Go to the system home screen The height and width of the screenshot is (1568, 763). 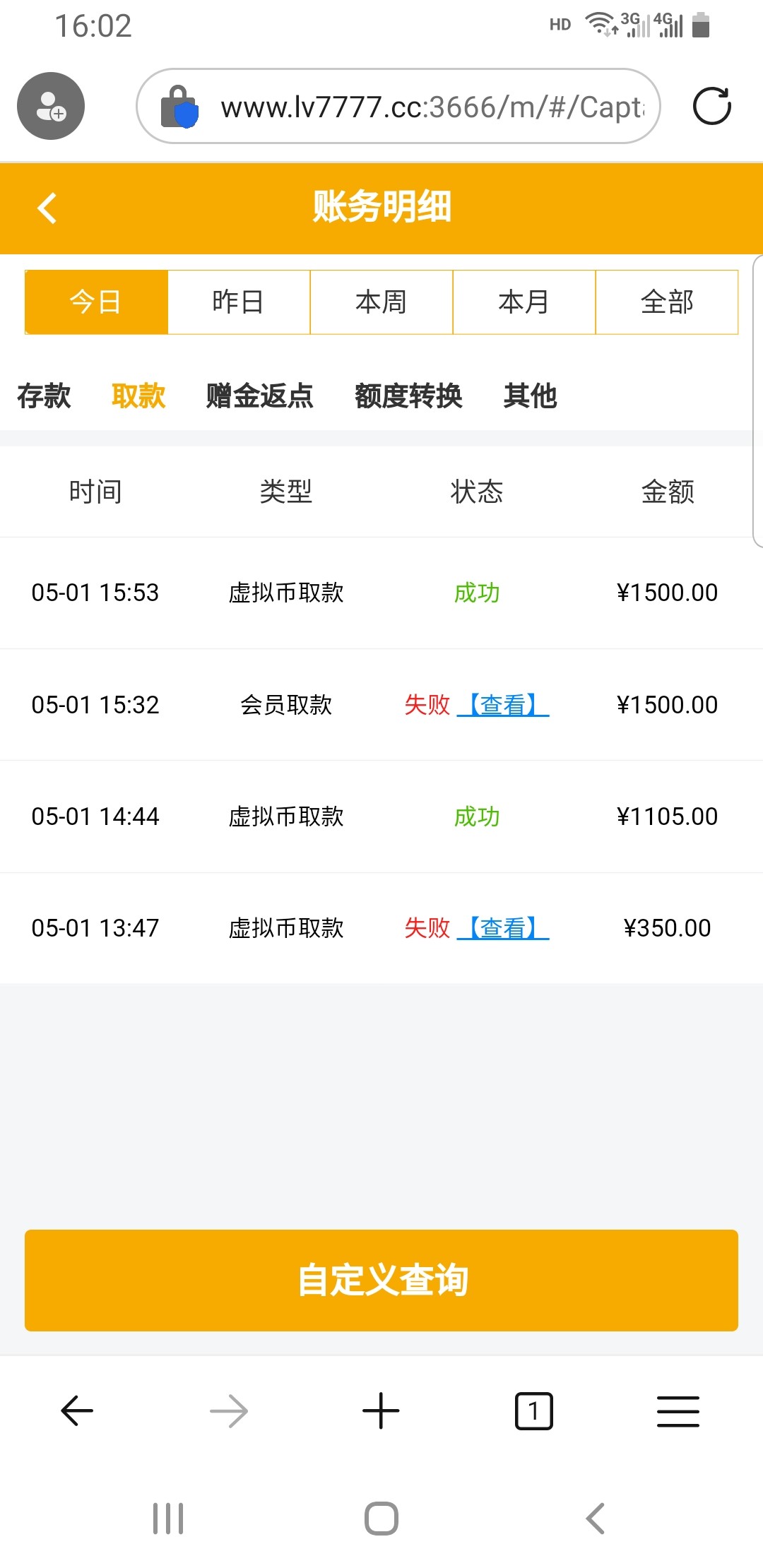tap(381, 1518)
